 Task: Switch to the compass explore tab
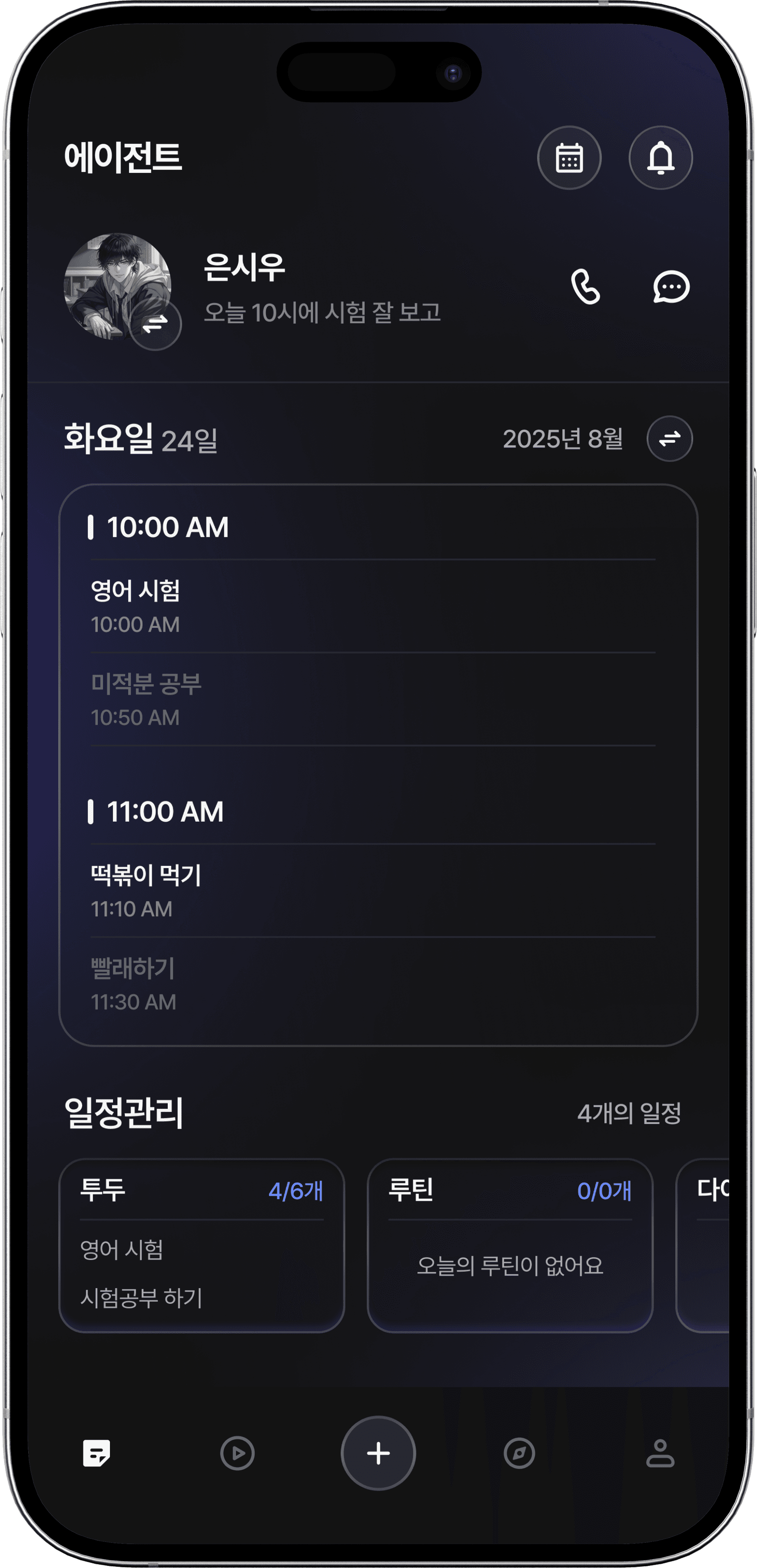coord(519,1453)
